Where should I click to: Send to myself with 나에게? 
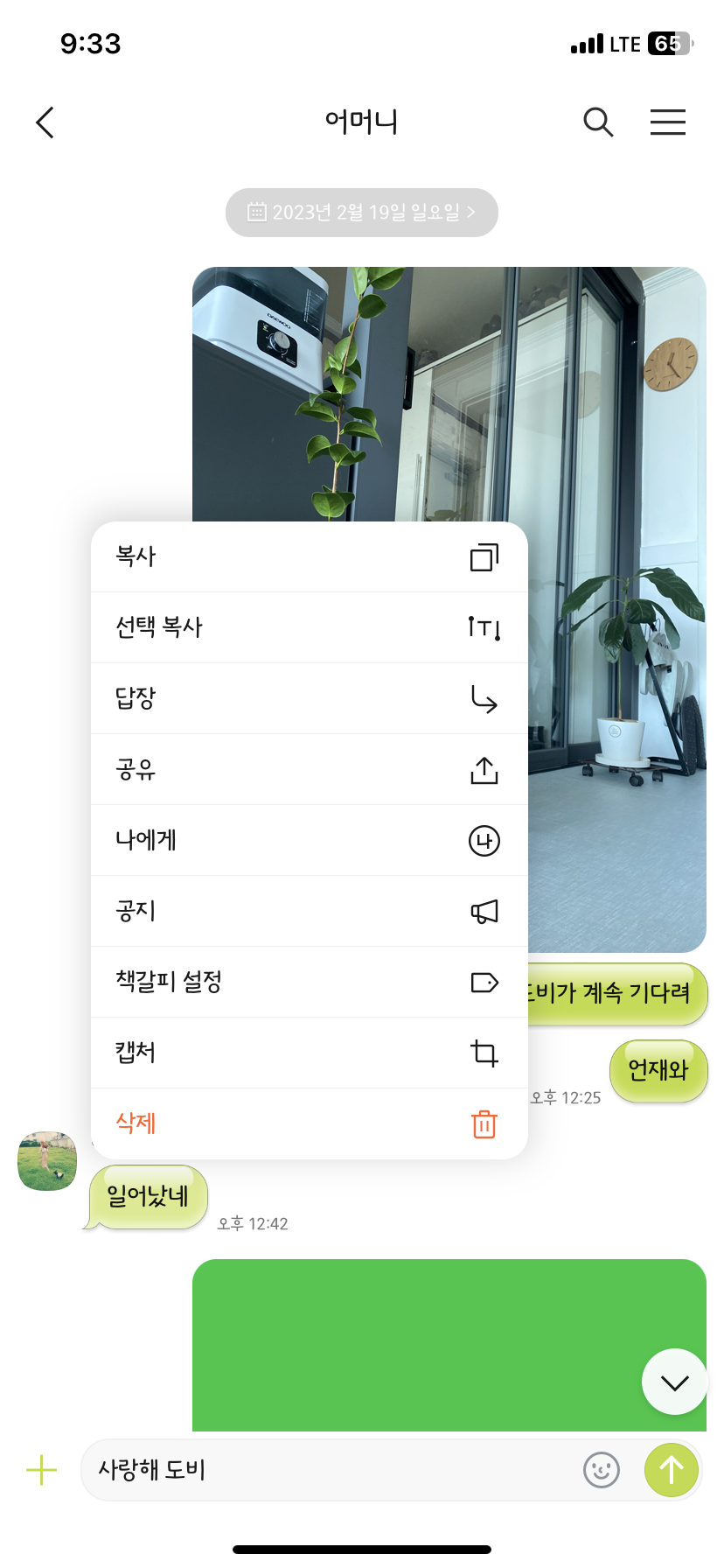310,840
